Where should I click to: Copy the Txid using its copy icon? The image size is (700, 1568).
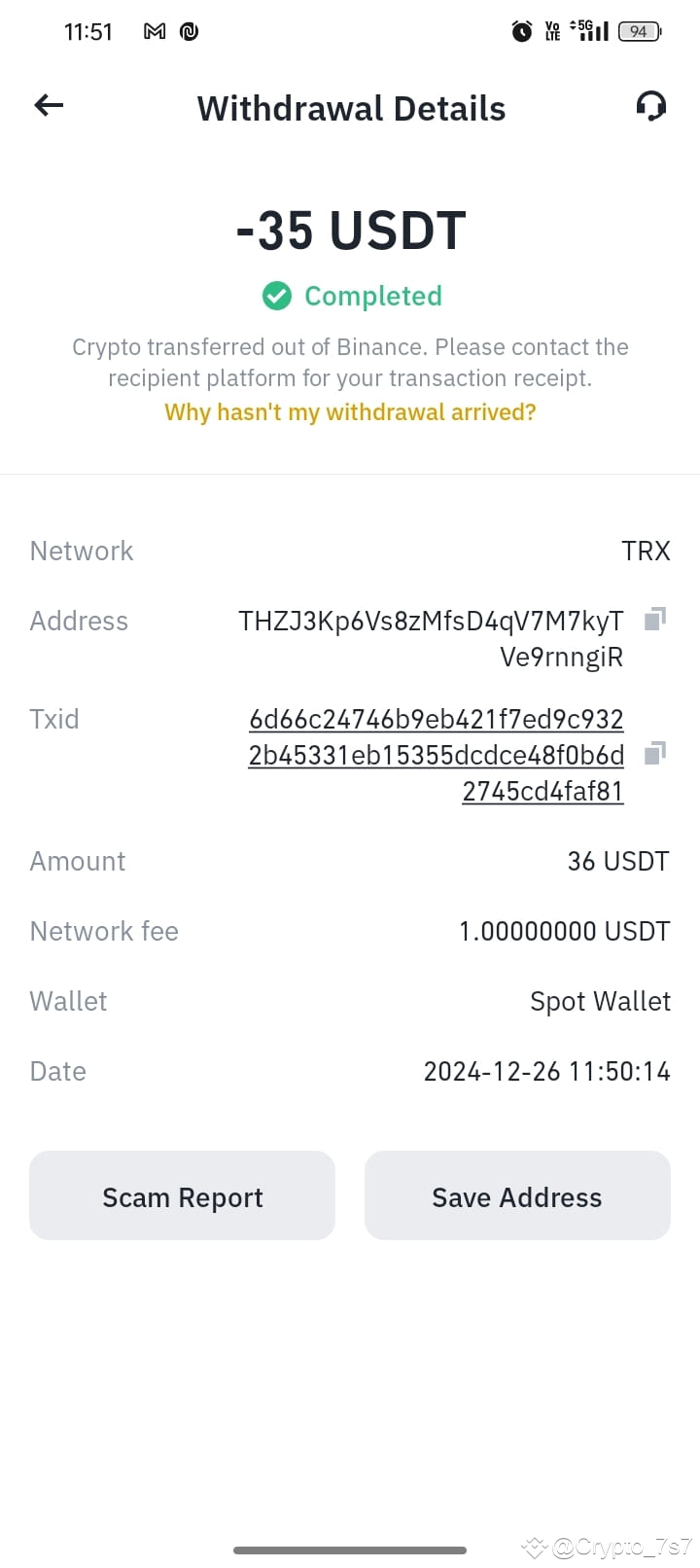click(657, 753)
